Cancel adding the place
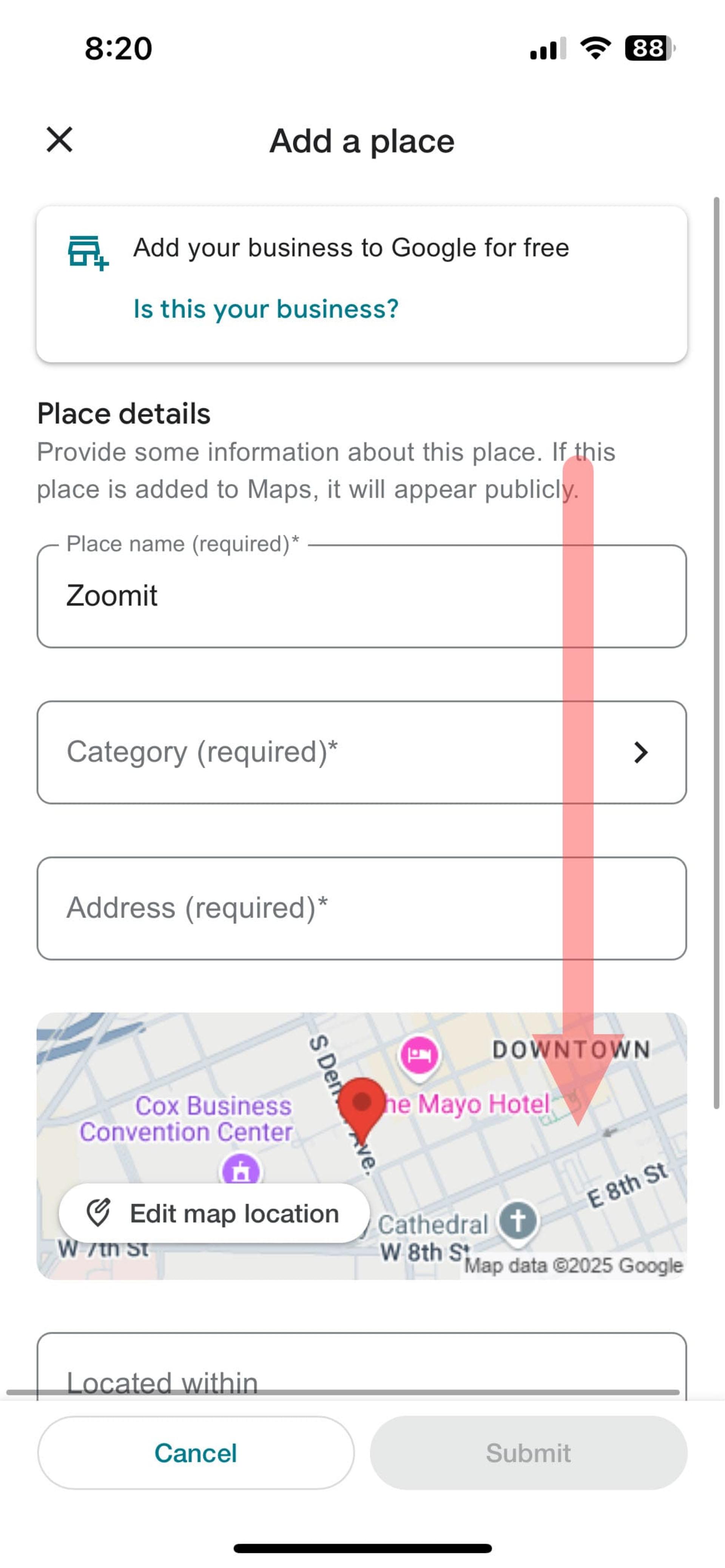The image size is (725, 1568). (196, 1453)
